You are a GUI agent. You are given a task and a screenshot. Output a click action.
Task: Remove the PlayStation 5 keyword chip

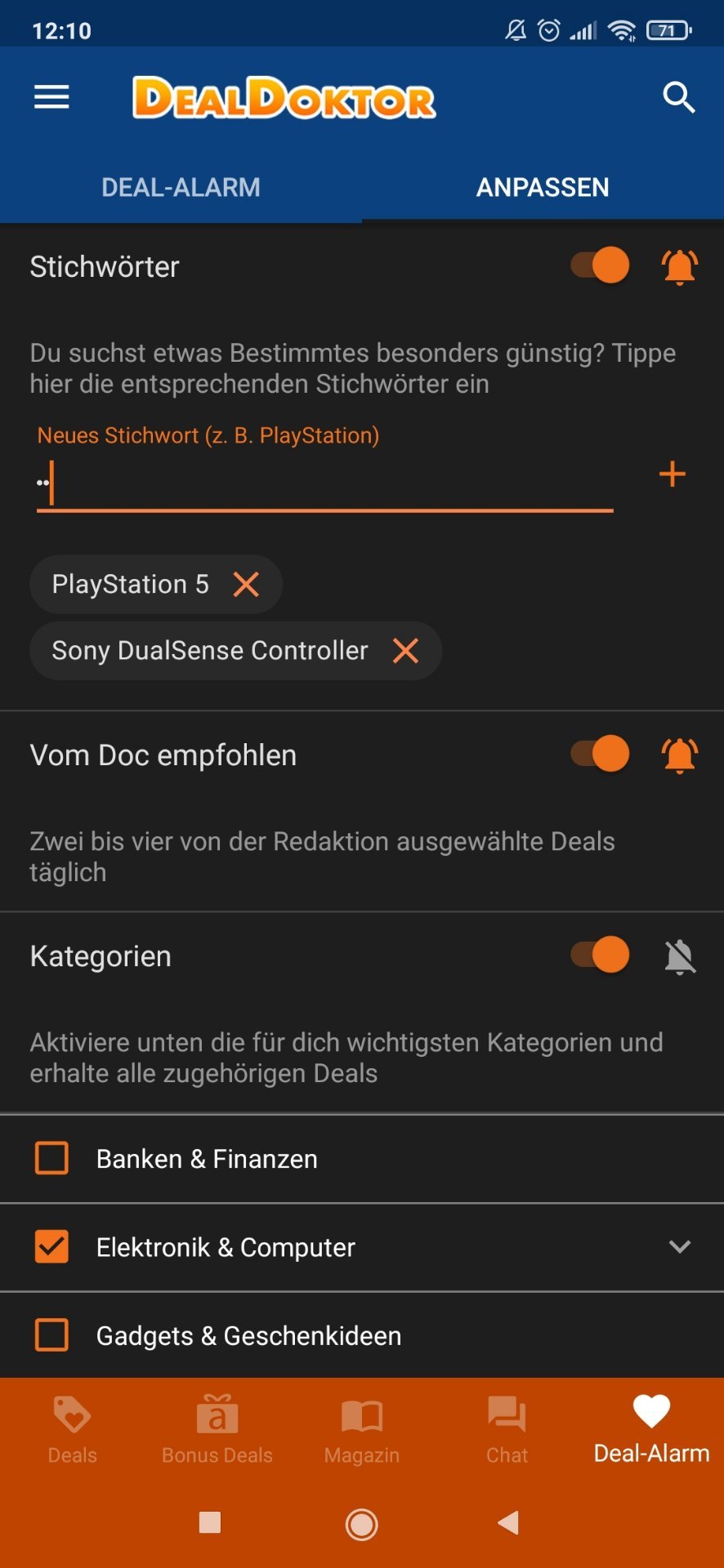click(x=246, y=584)
